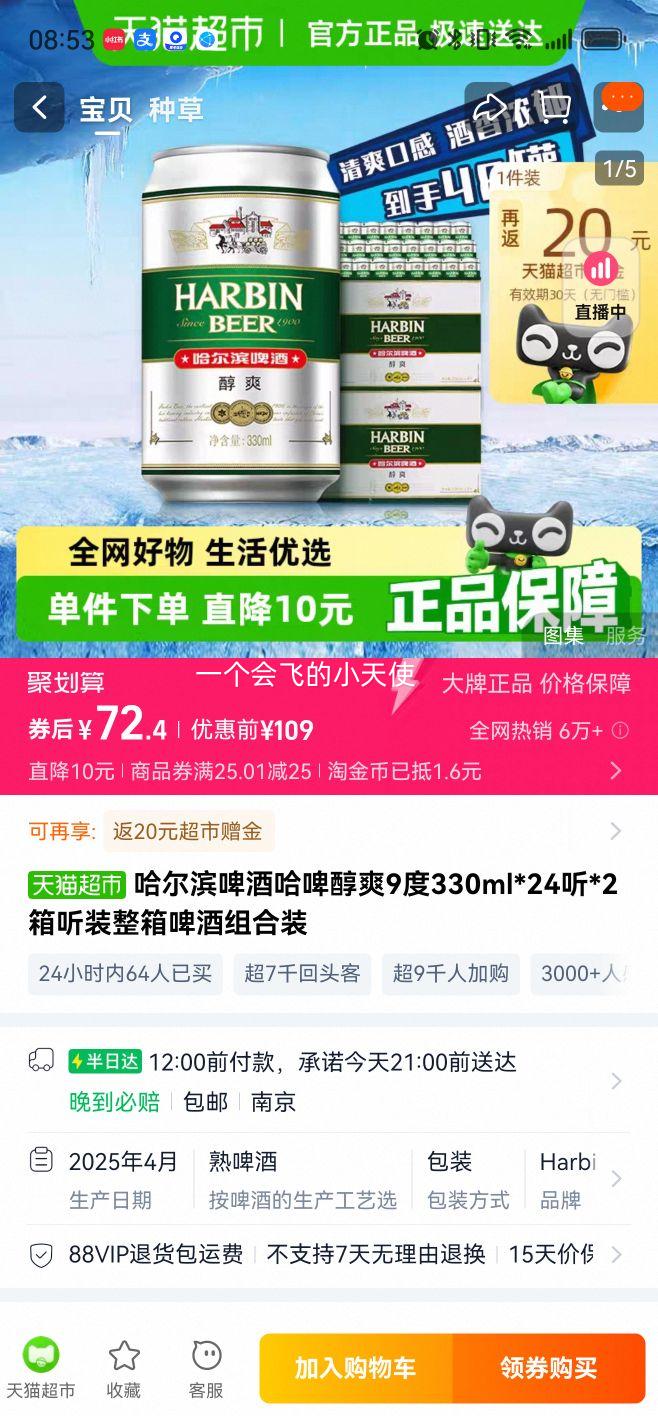Switch to 图集 gallery view

click(564, 635)
